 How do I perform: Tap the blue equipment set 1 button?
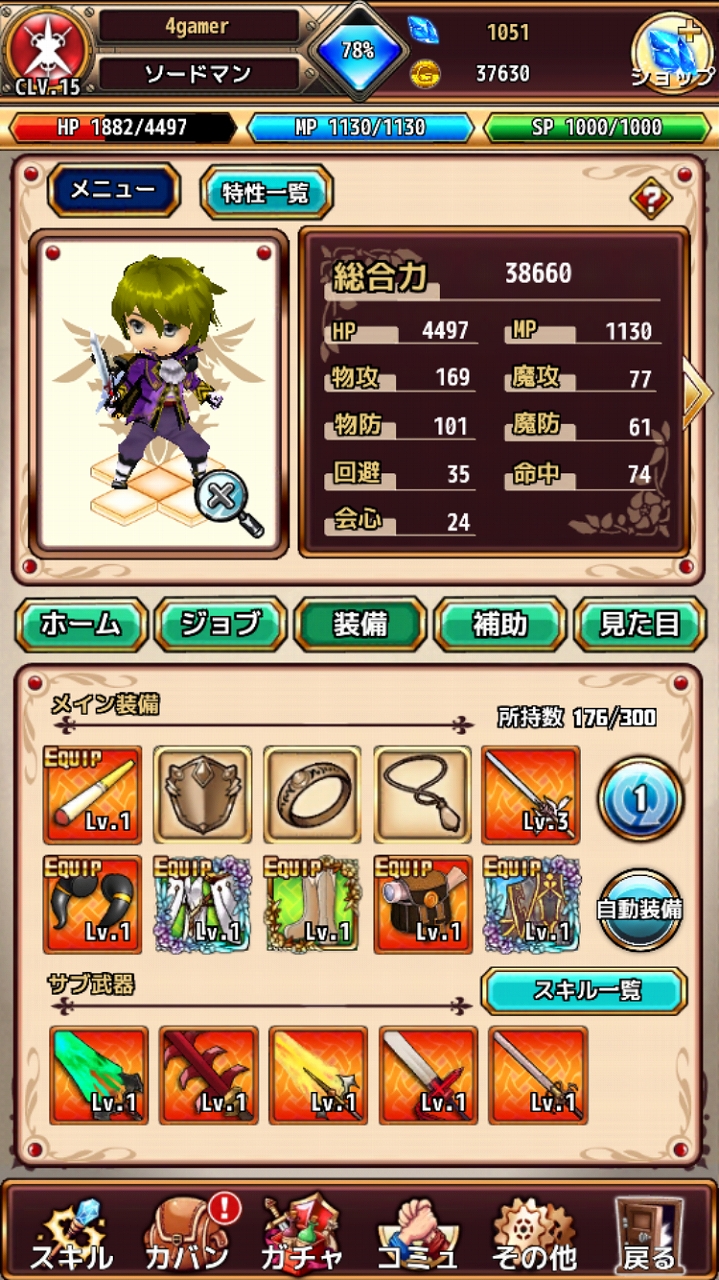[640, 798]
